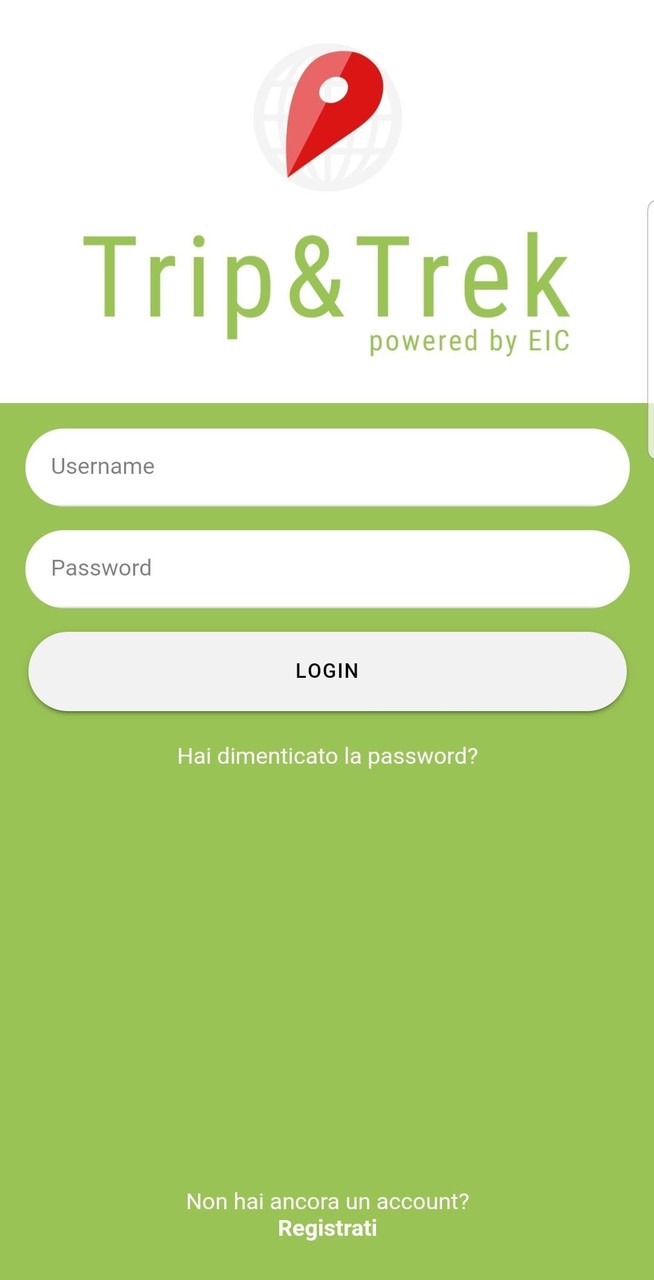Viewport: 654px width, 1280px height.
Task: Tap the LOGIN button
Action: pyautogui.click(x=327, y=671)
